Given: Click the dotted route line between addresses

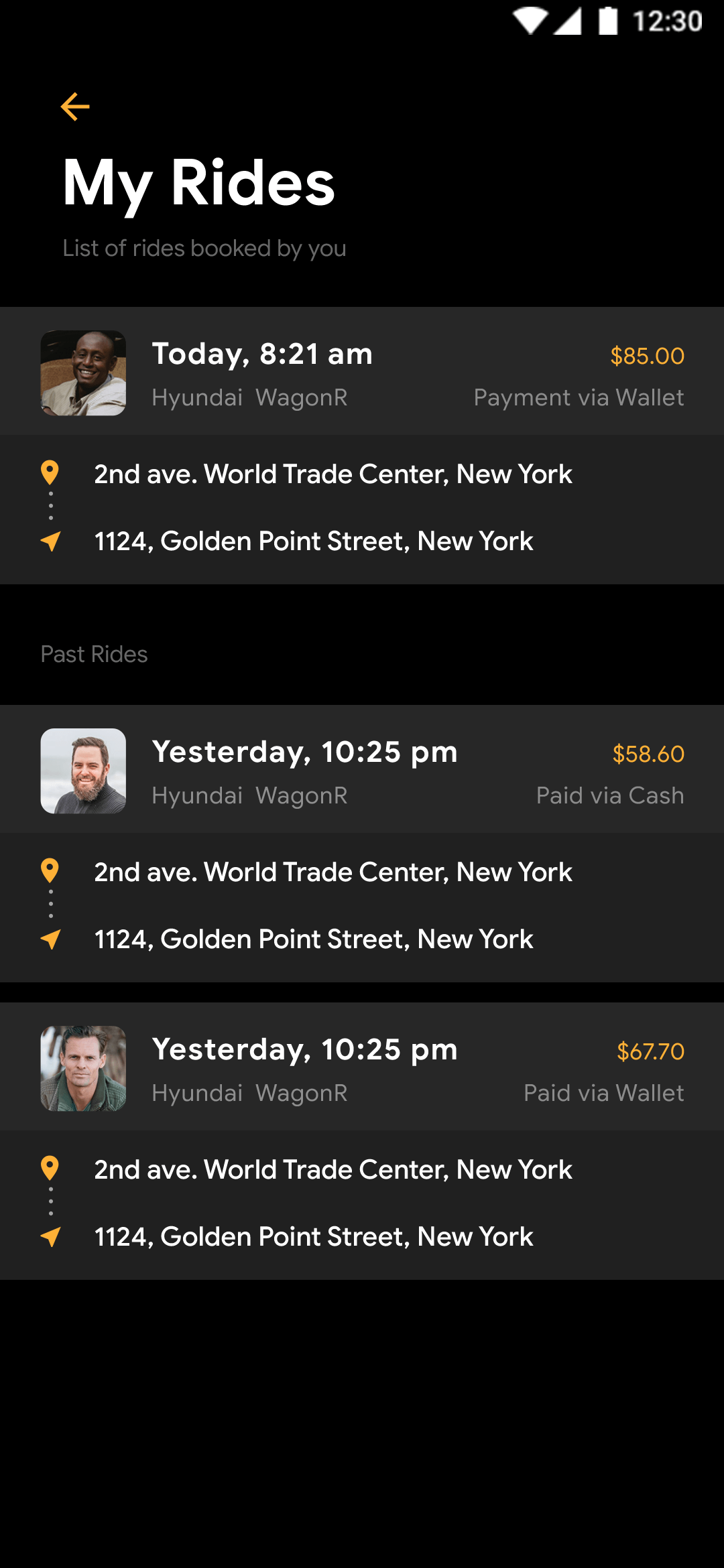Looking at the screenshot, I should tap(50, 507).
